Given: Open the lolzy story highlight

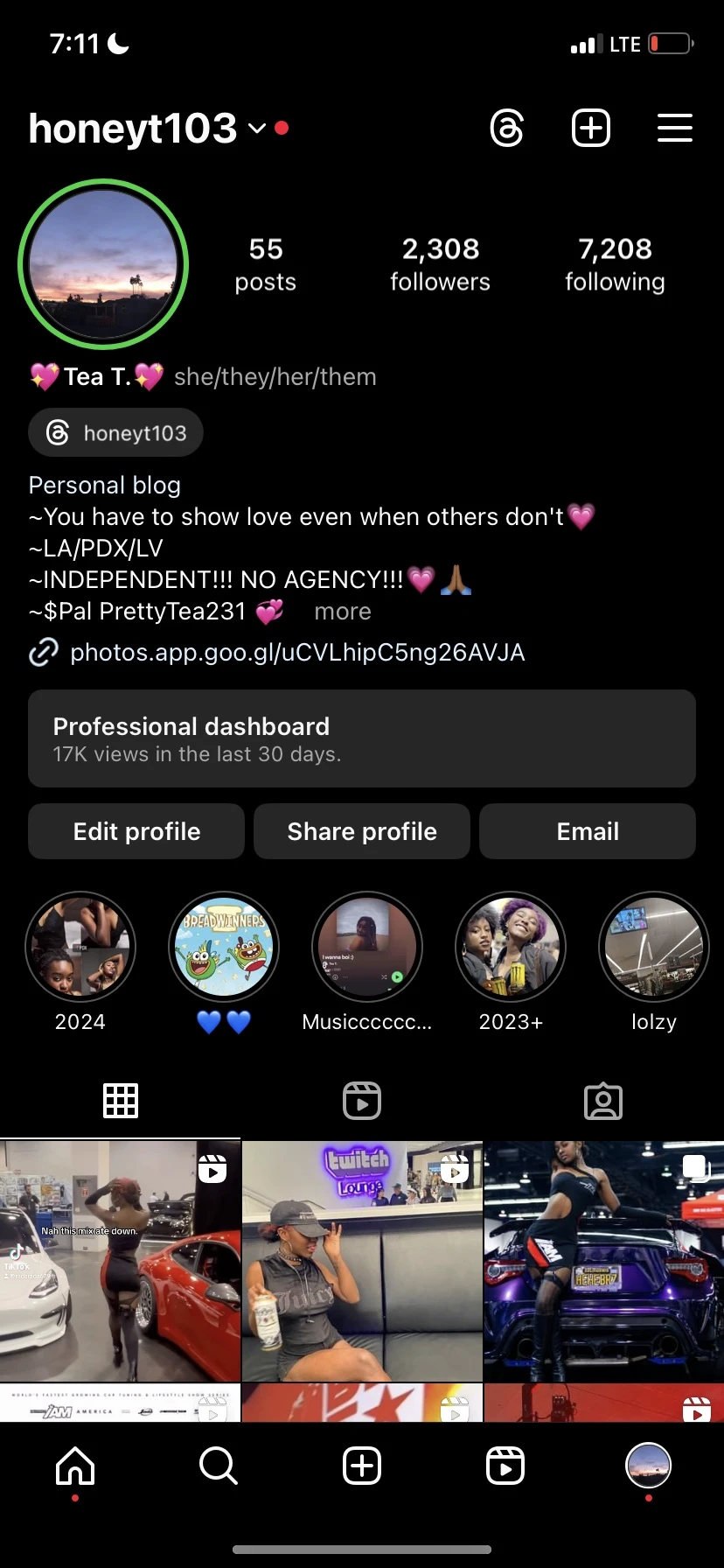Looking at the screenshot, I should [654, 962].
